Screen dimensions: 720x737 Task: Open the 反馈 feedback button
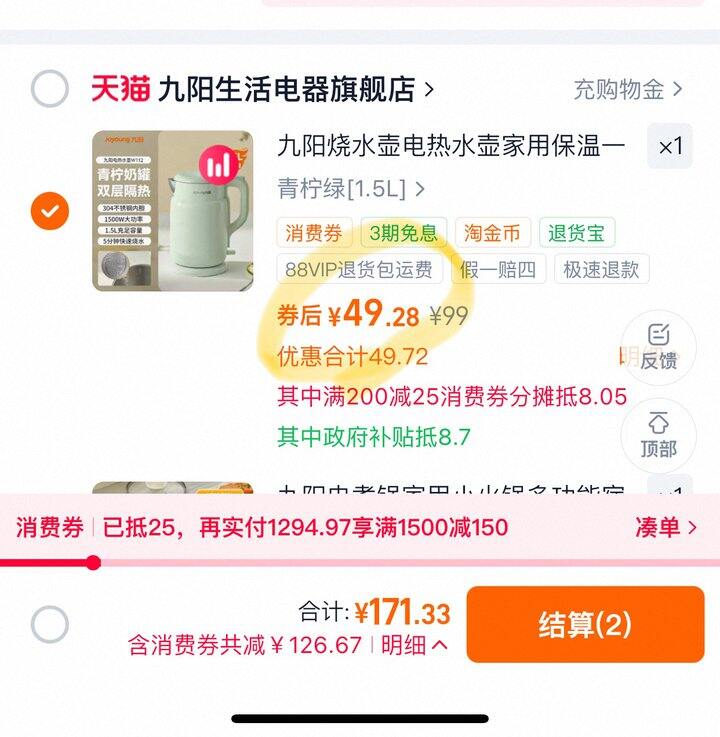click(x=658, y=347)
